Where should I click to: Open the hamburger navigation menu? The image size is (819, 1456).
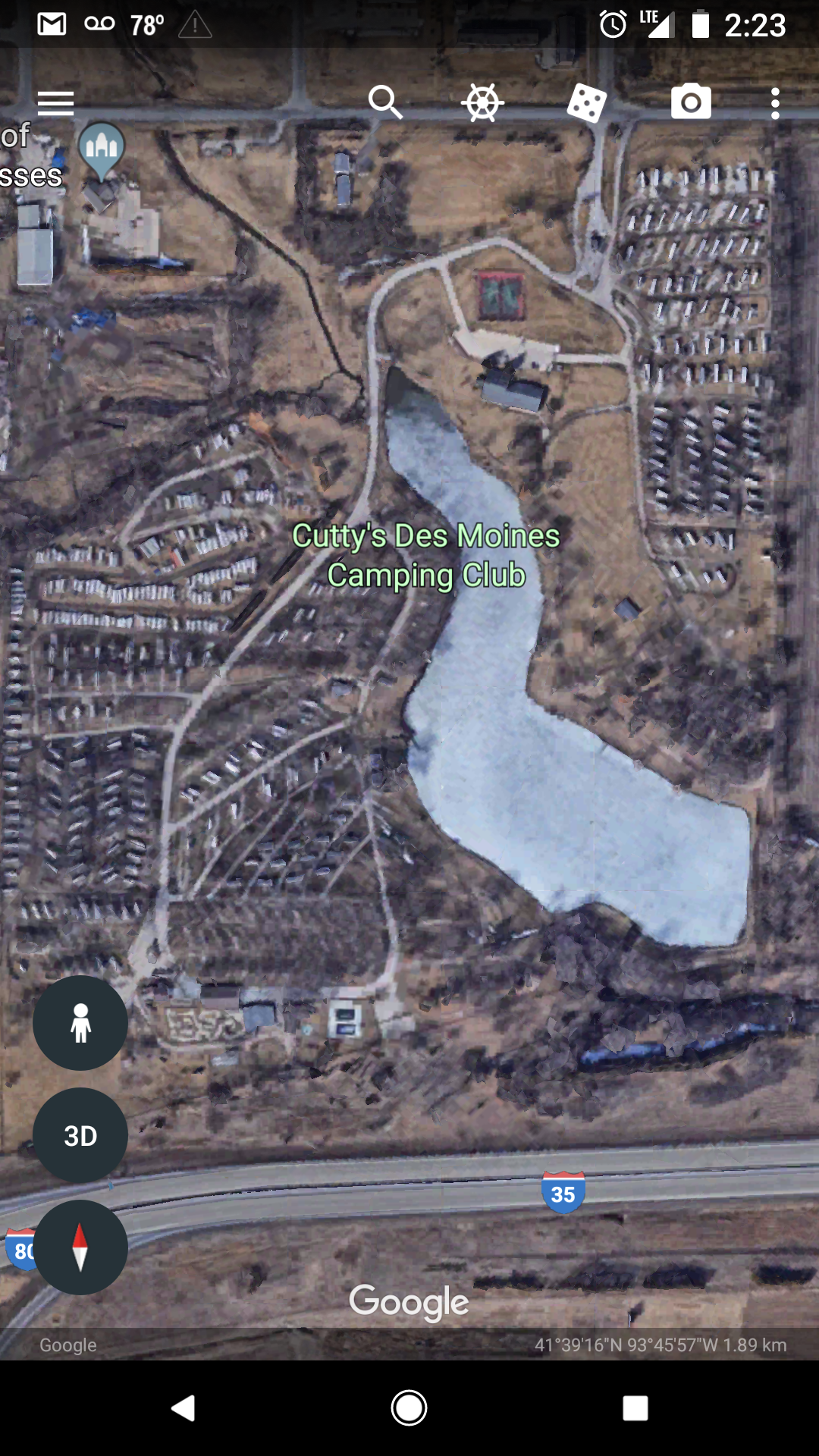click(55, 102)
